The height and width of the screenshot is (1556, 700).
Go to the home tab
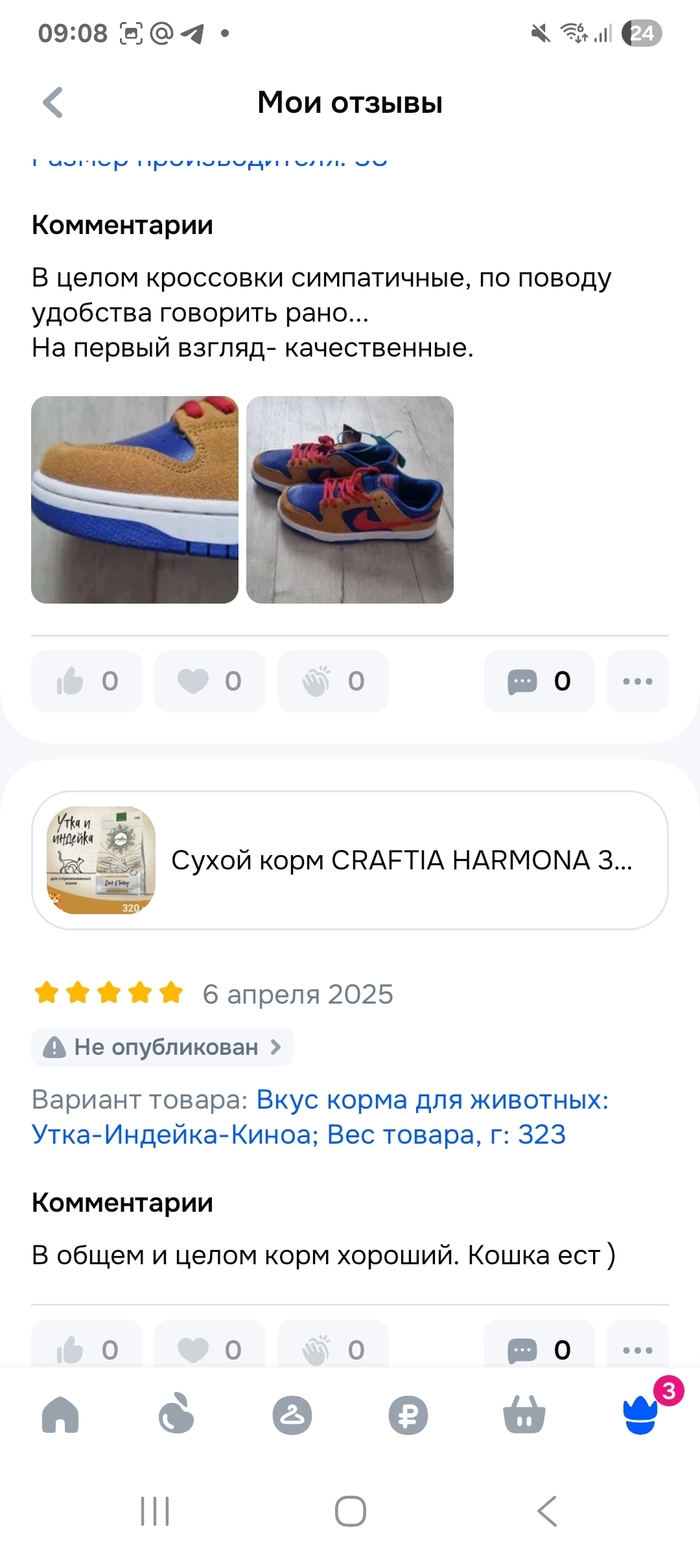pyautogui.click(x=60, y=1416)
